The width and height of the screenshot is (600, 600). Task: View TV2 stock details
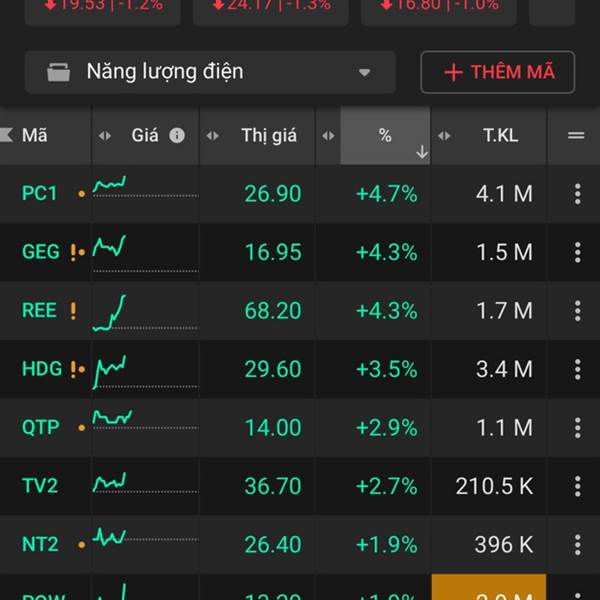(x=40, y=486)
